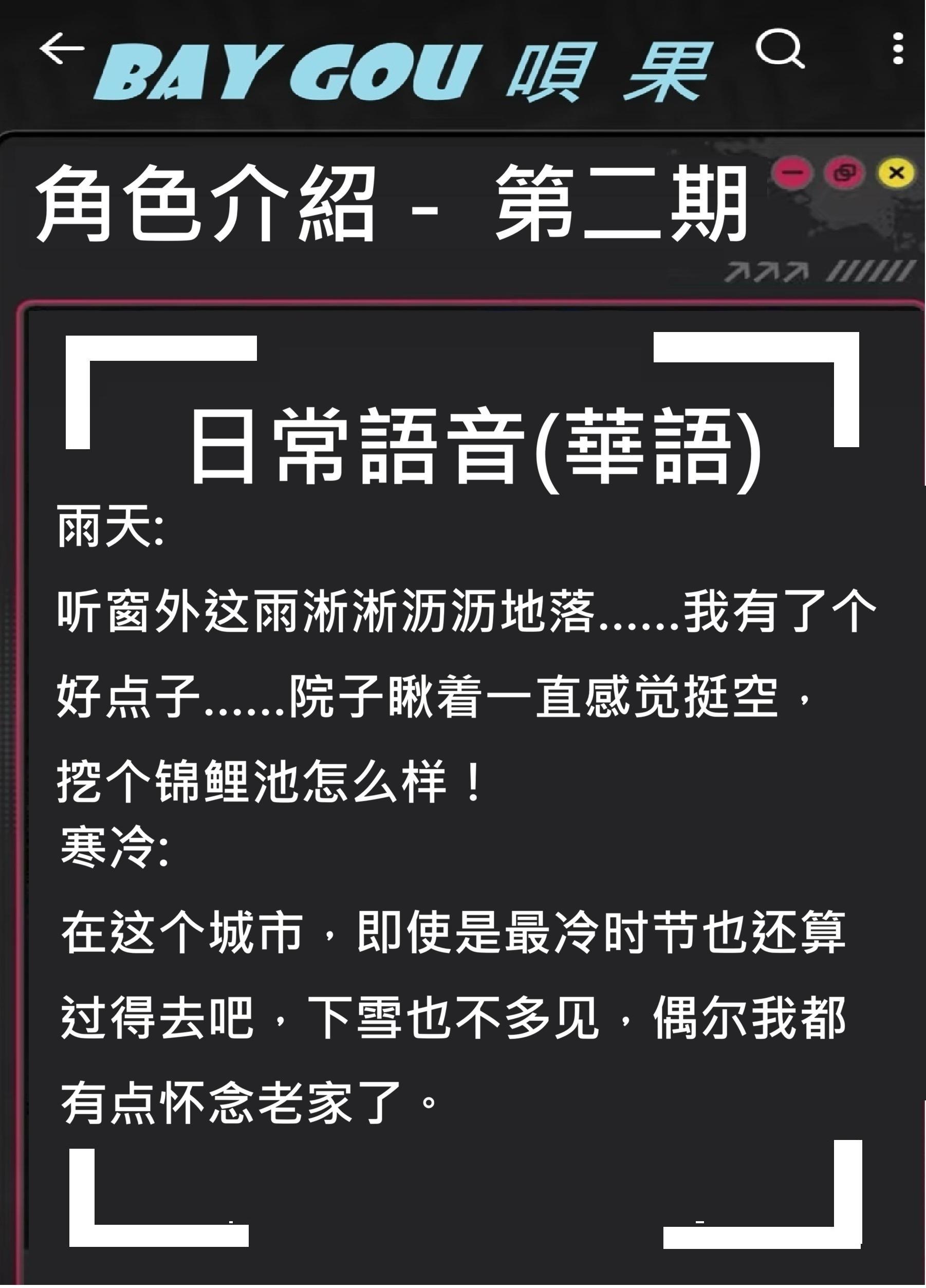Viewport: 926px width, 1288px height.
Task: Go back using the top-left arrow
Action: (x=61, y=48)
